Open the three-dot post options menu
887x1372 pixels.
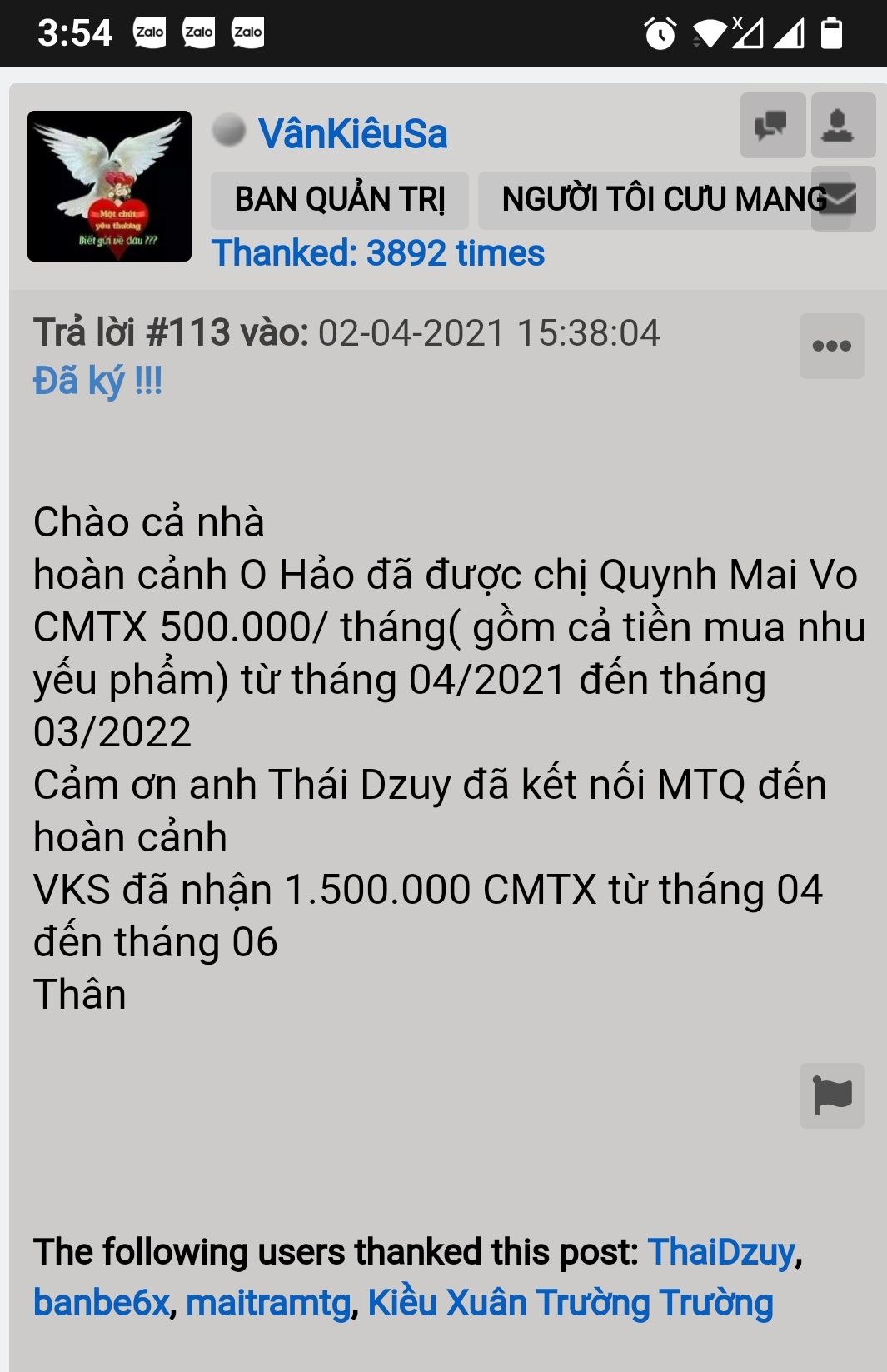(x=831, y=346)
